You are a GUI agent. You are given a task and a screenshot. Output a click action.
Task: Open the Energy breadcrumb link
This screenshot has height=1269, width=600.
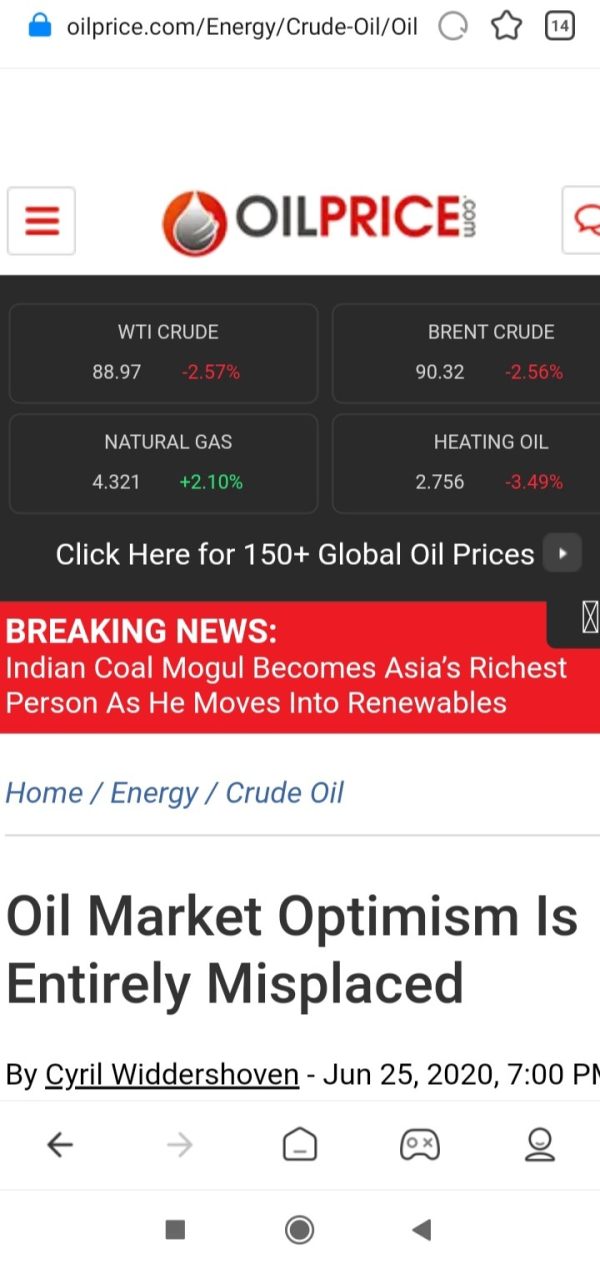[x=154, y=793]
